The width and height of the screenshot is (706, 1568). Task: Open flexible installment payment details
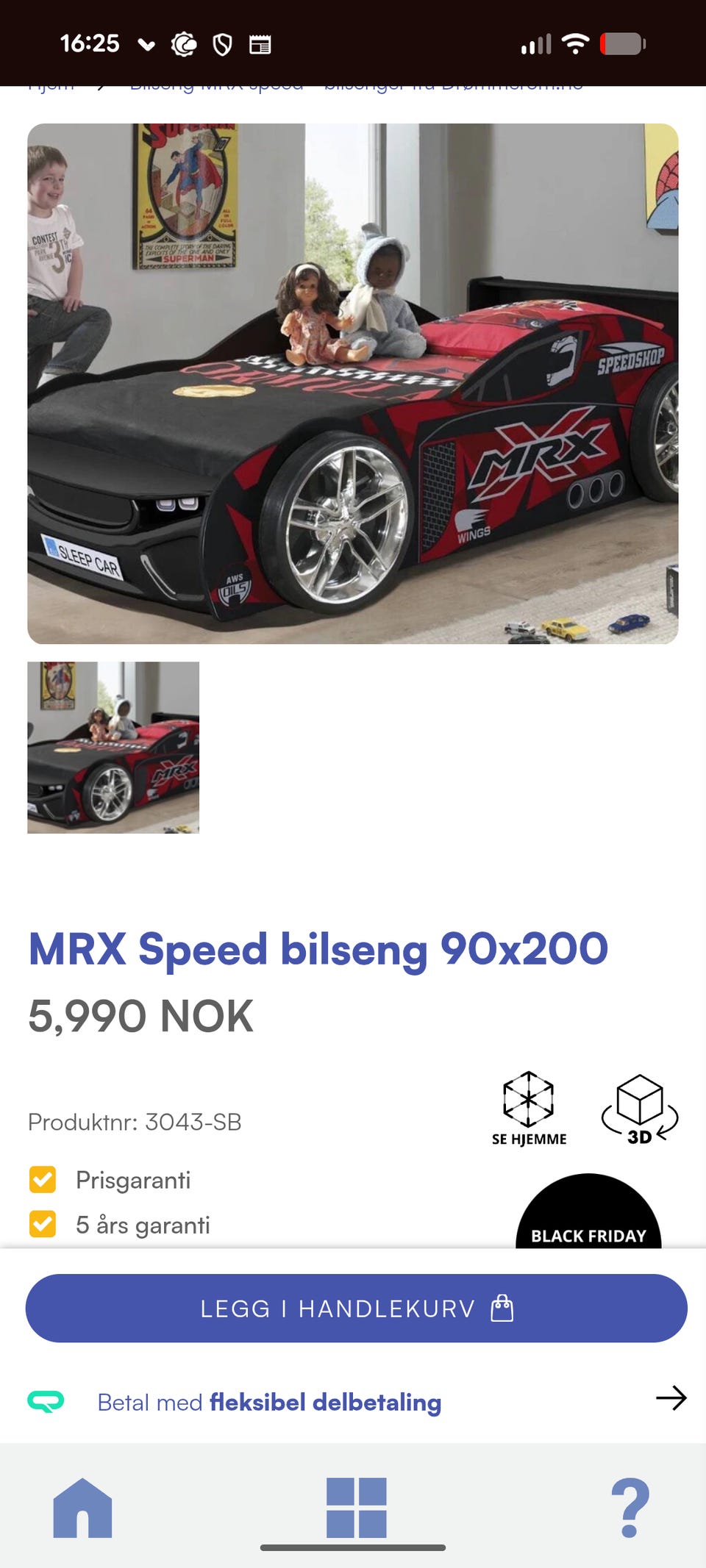click(356, 1402)
